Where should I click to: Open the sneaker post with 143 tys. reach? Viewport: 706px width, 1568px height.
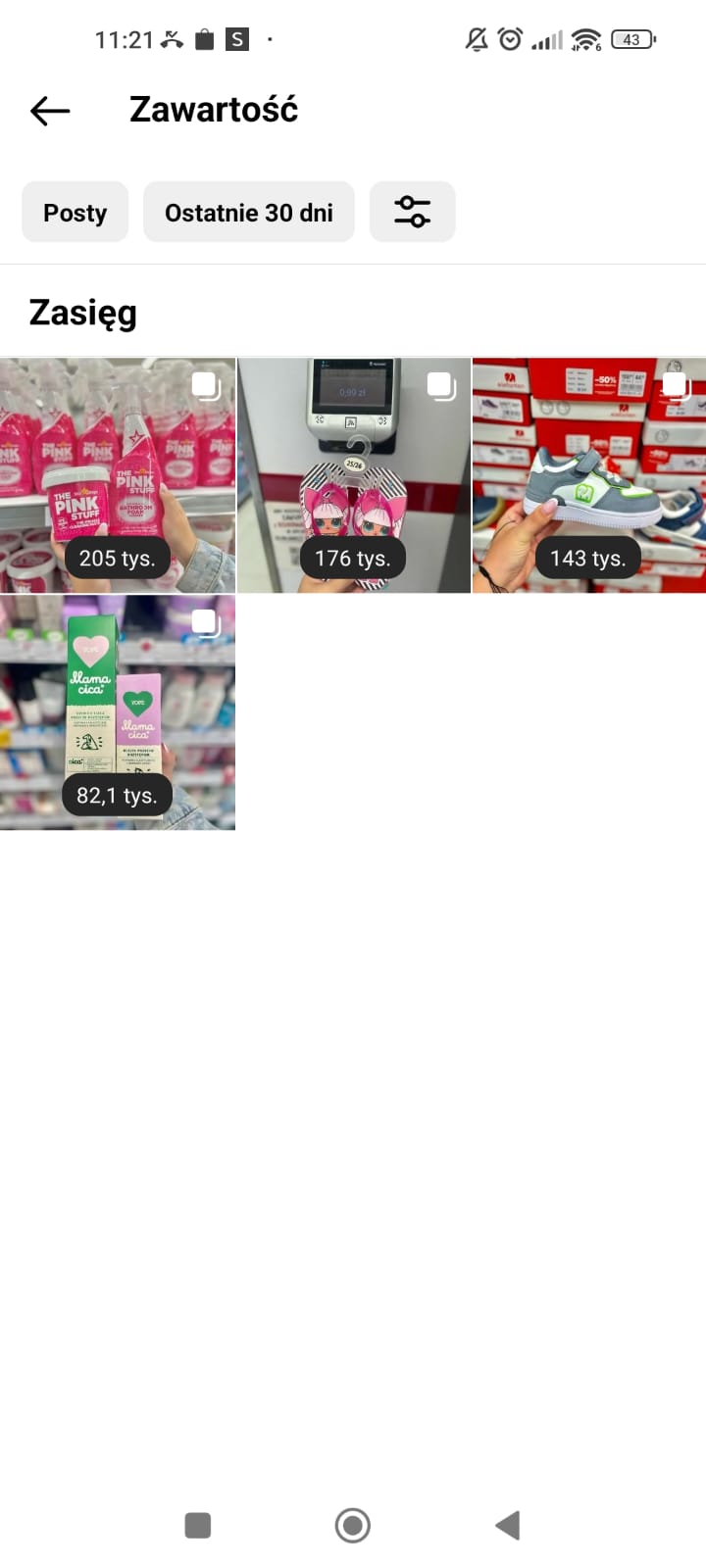tap(588, 475)
